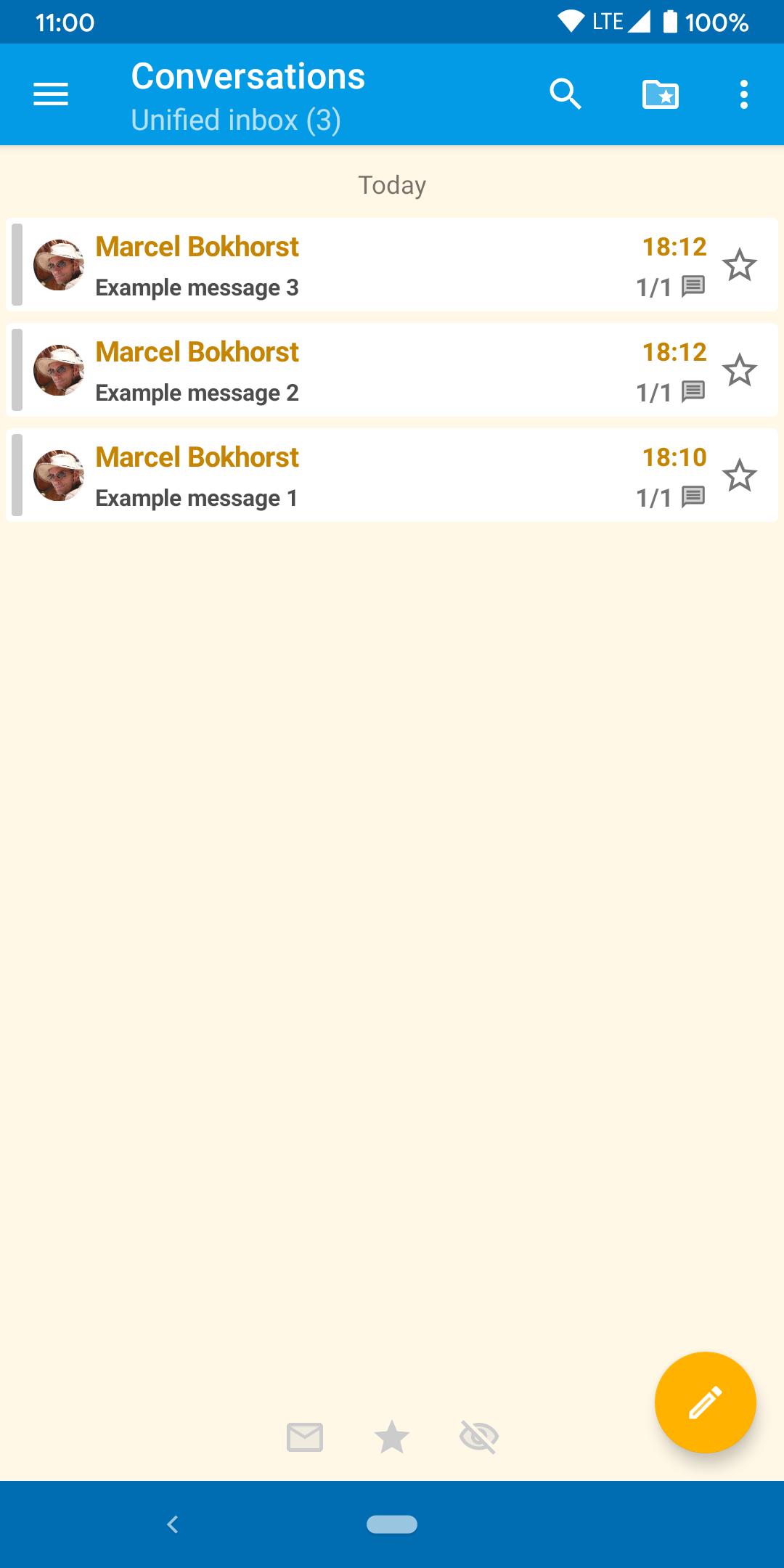The image size is (784, 1568).
Task: Filter by starred messages icon
Action: click(392, 1437)
